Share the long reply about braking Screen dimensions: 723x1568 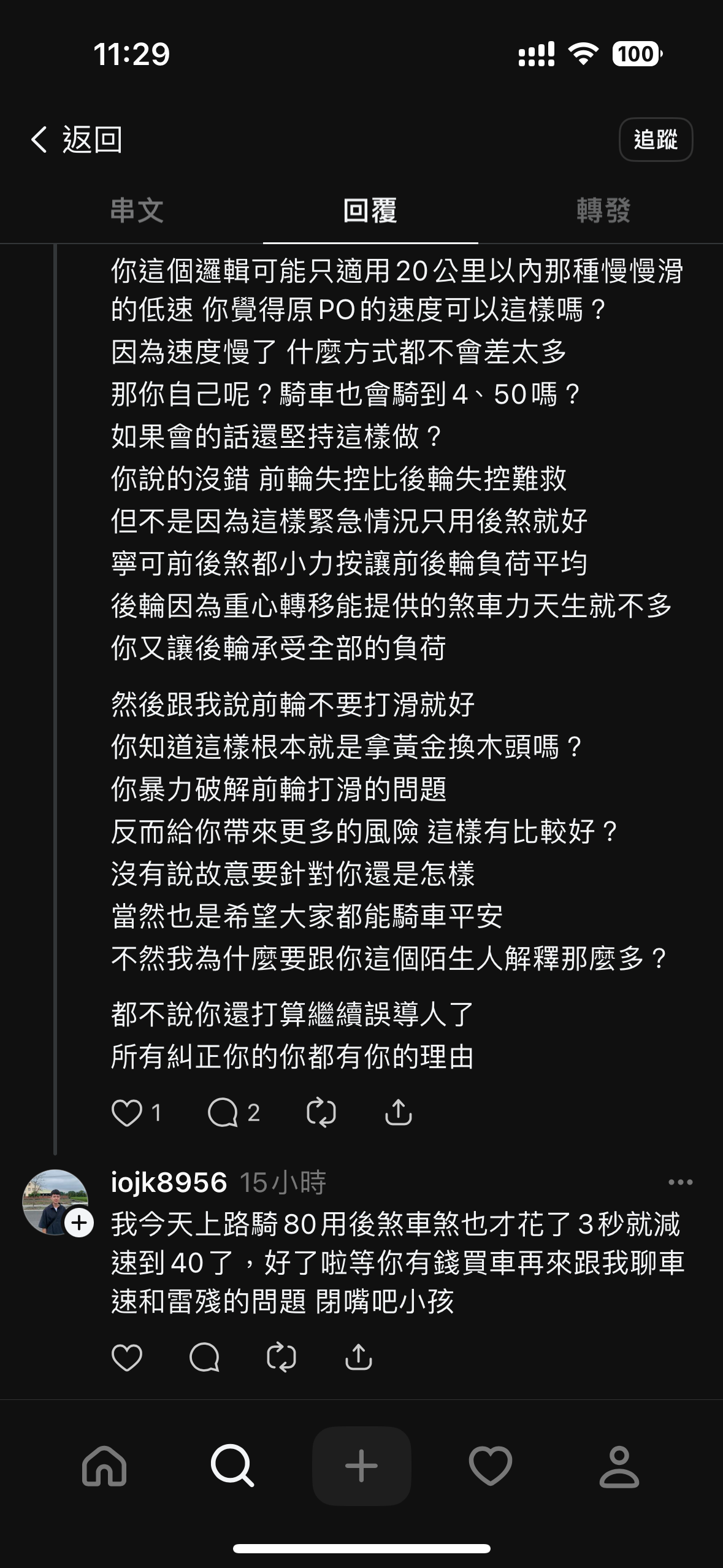click(x=399, y=1112)
